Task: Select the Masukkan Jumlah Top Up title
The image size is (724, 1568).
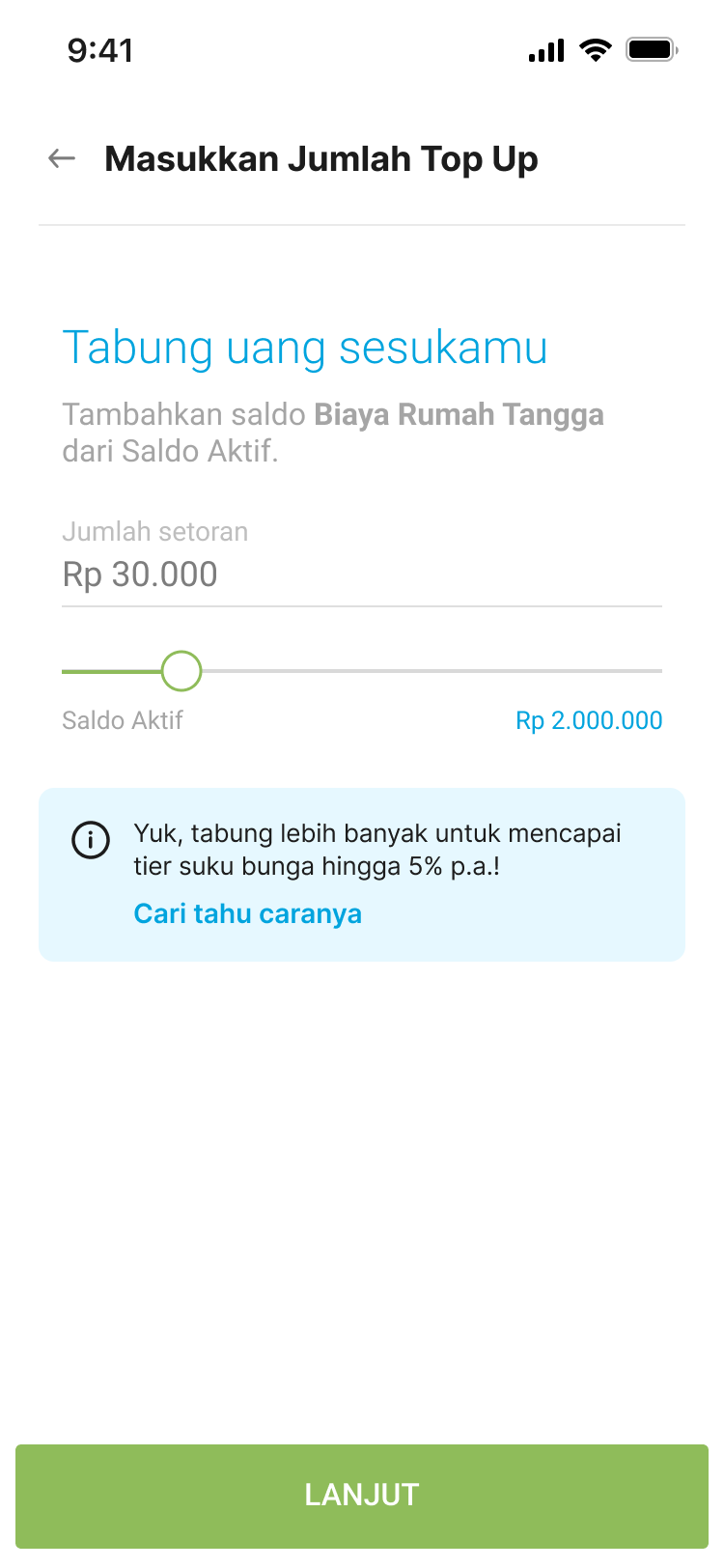Action: [x=321, y=158]
